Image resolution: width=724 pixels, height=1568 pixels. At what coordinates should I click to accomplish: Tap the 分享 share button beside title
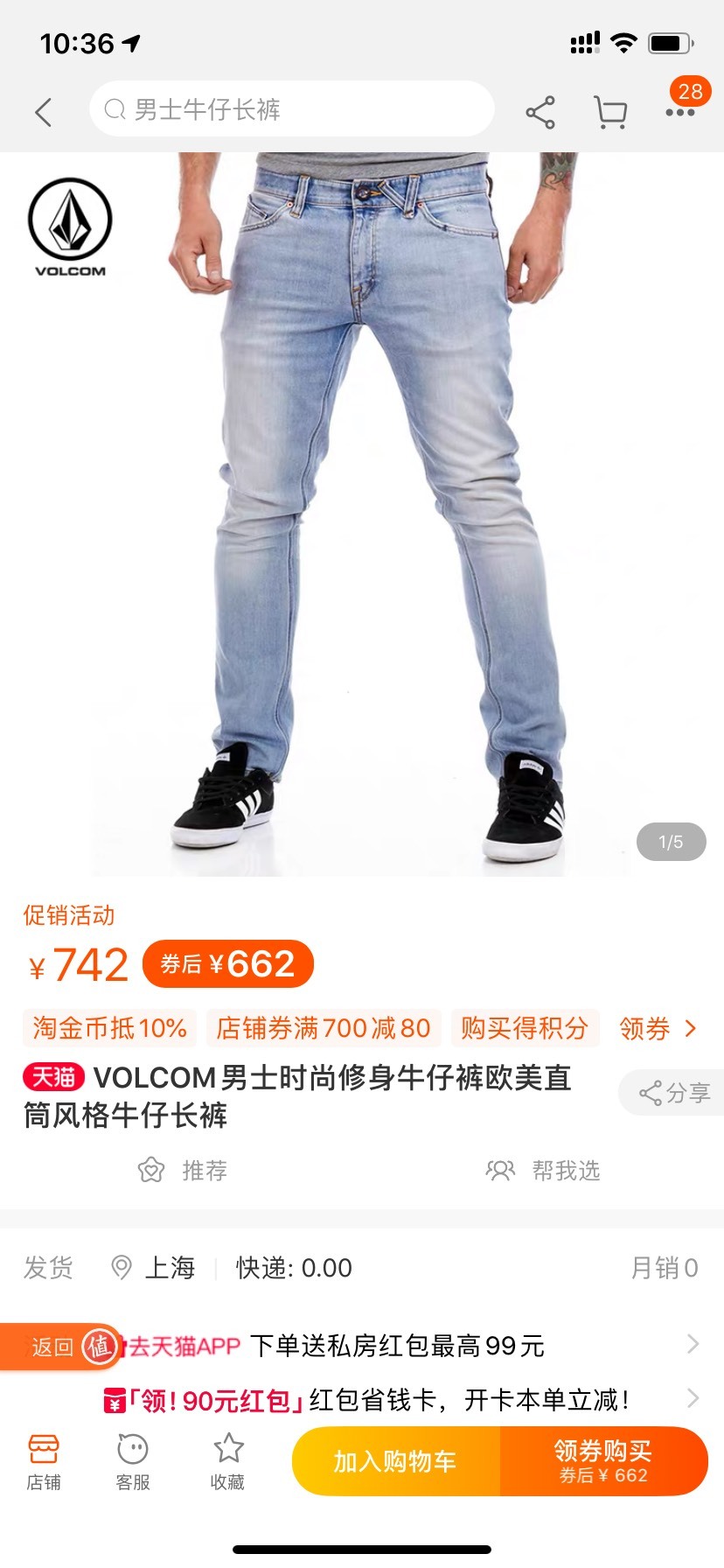pyautogui.click(x=673, y=1093)
